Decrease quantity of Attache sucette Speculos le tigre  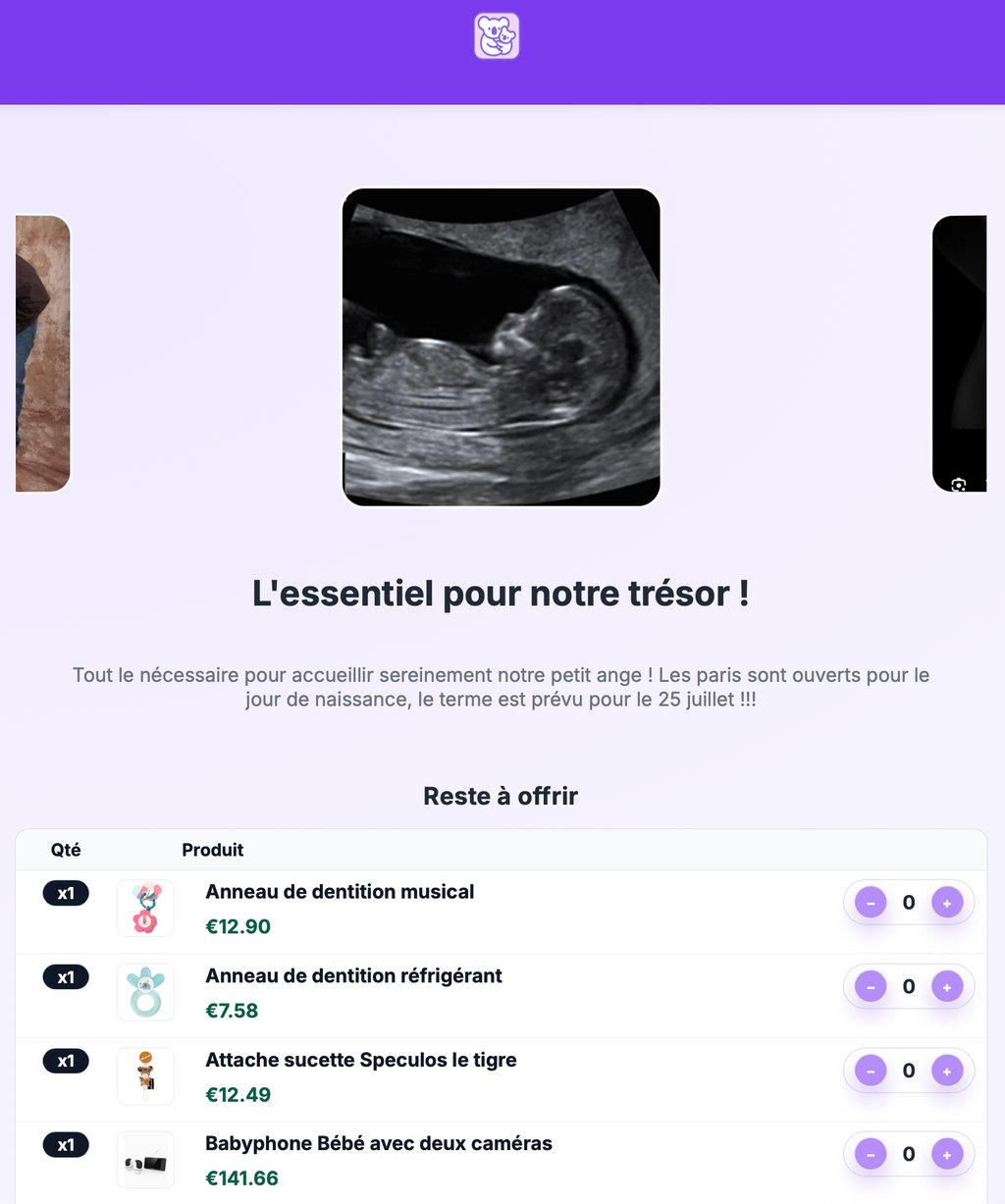click(x=871, y=1071)
